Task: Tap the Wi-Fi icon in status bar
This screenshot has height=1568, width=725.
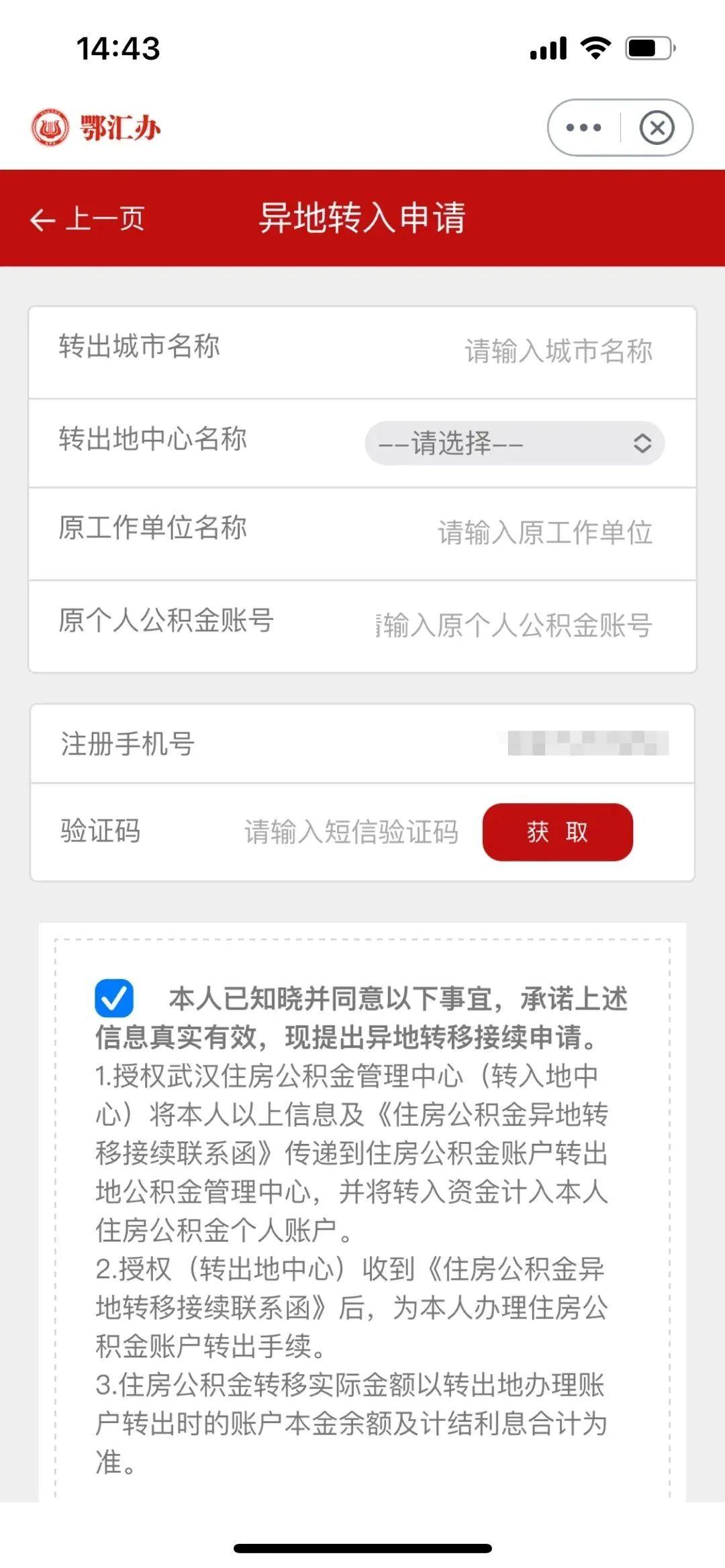Action: 595,47
